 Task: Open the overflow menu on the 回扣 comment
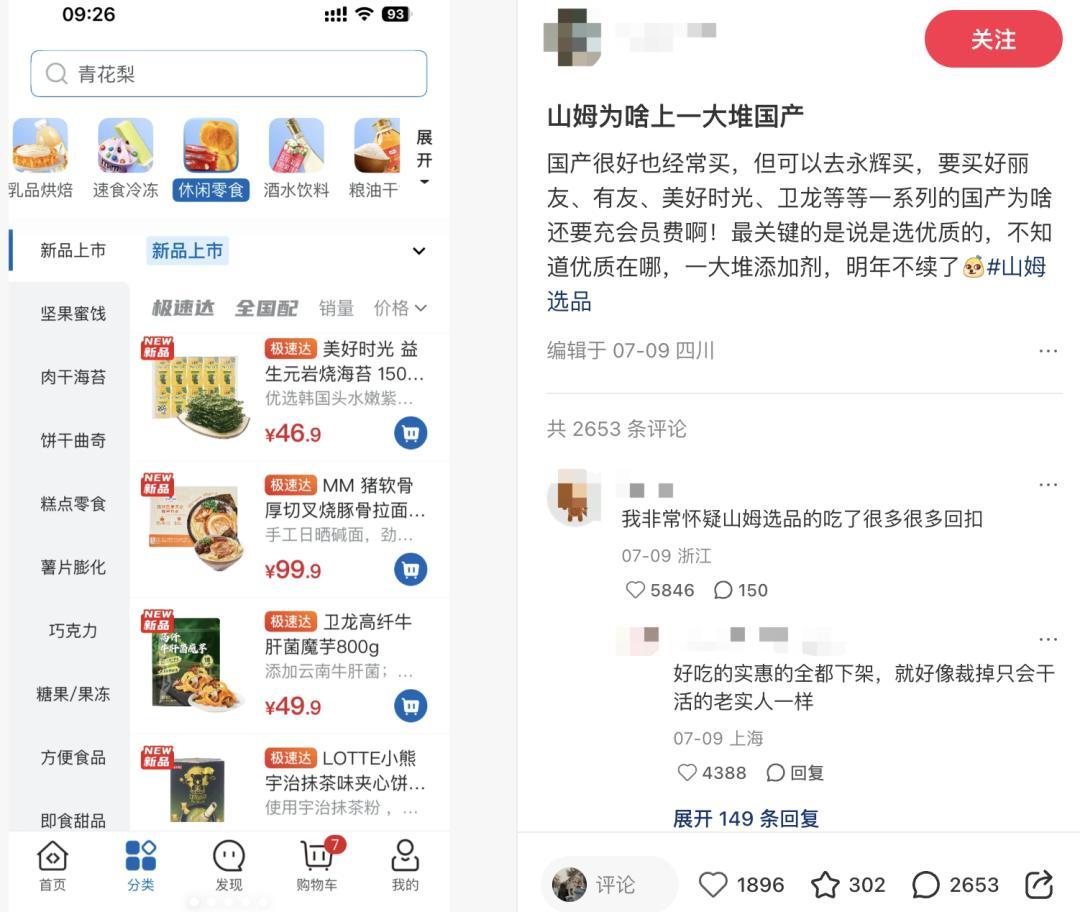point(1047,485)
